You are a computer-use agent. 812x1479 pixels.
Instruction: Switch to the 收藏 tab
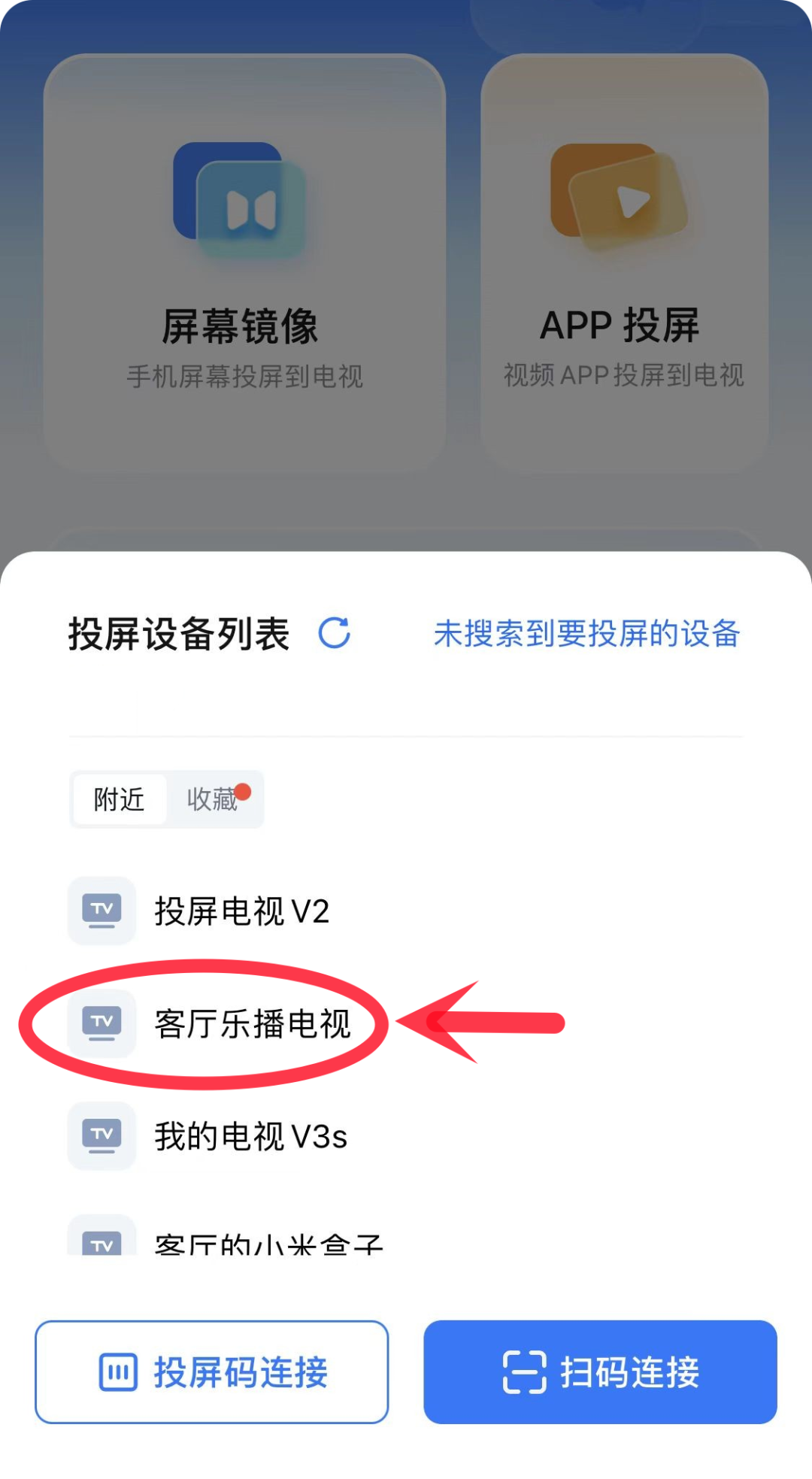pyautogui.click(x=213, y=799)
